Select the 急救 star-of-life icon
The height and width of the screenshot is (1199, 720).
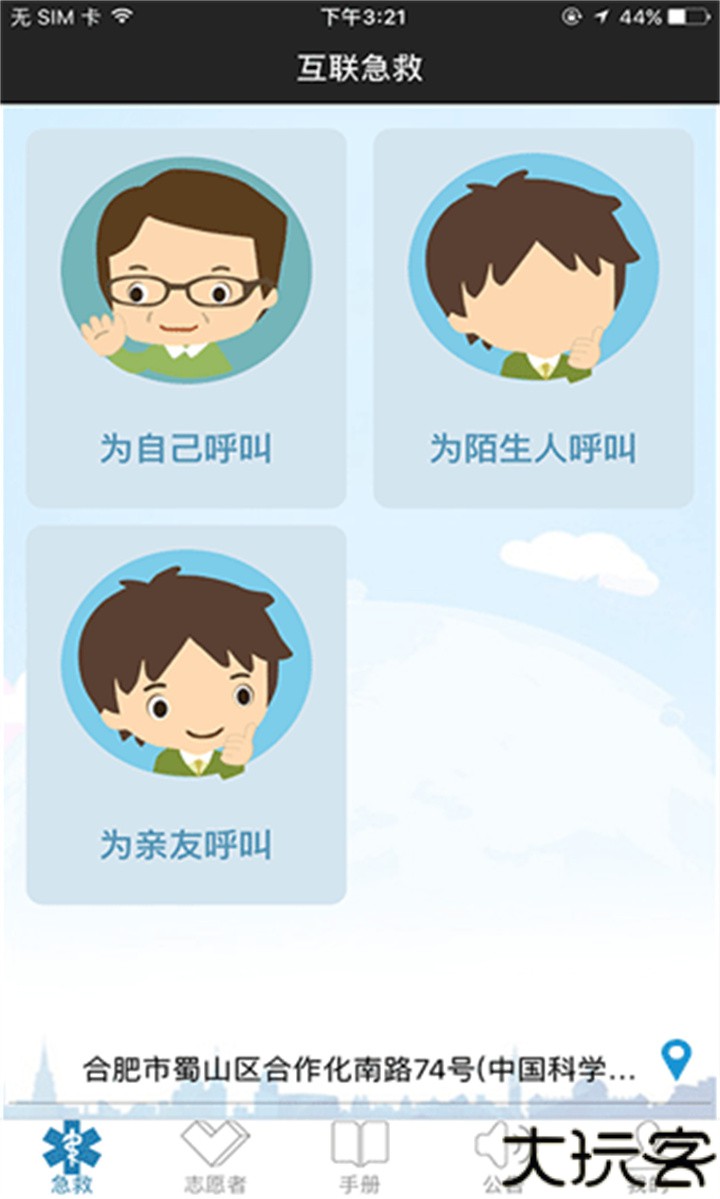click(72, 1145)
